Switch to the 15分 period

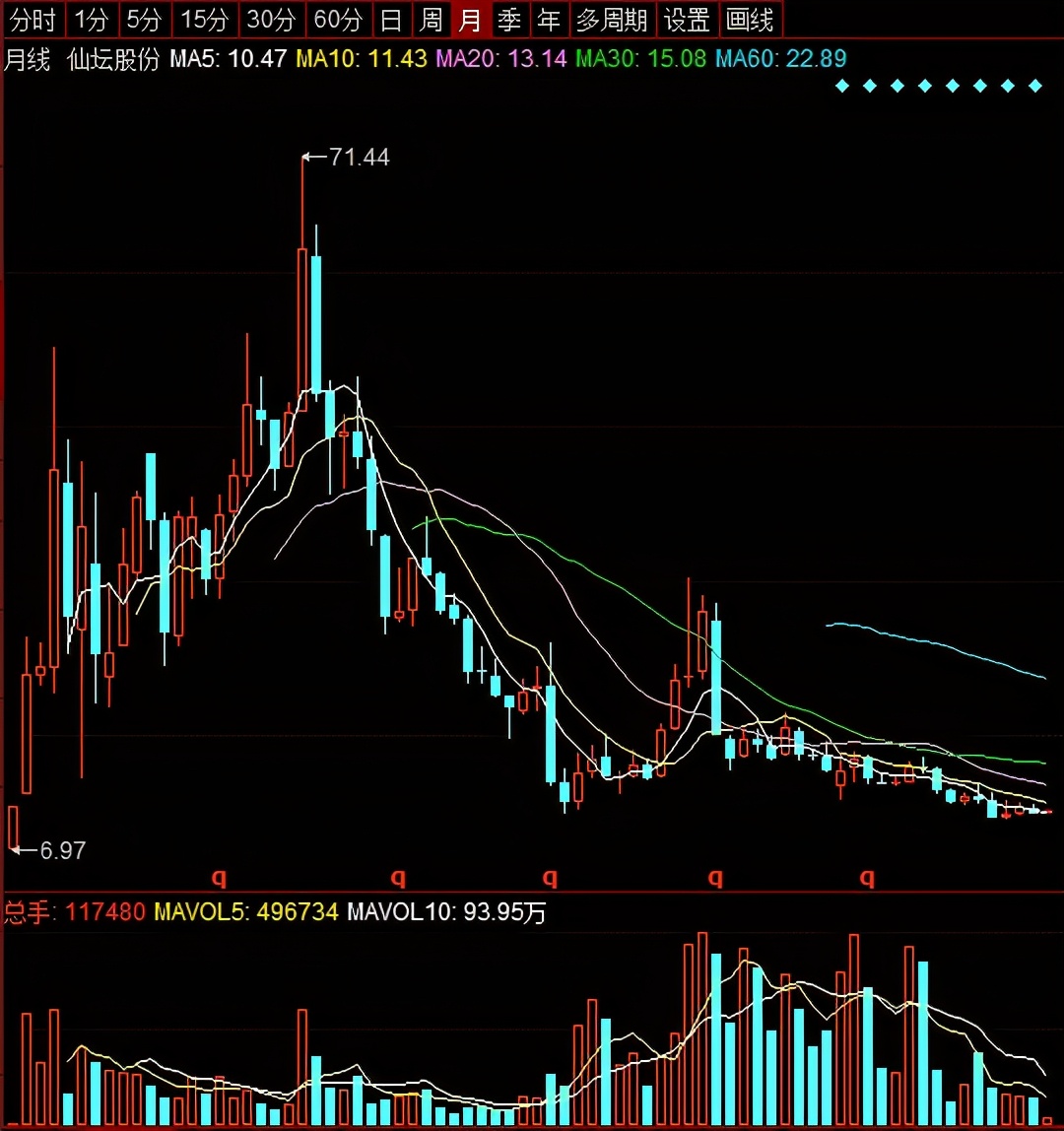(x=204, y=19)
